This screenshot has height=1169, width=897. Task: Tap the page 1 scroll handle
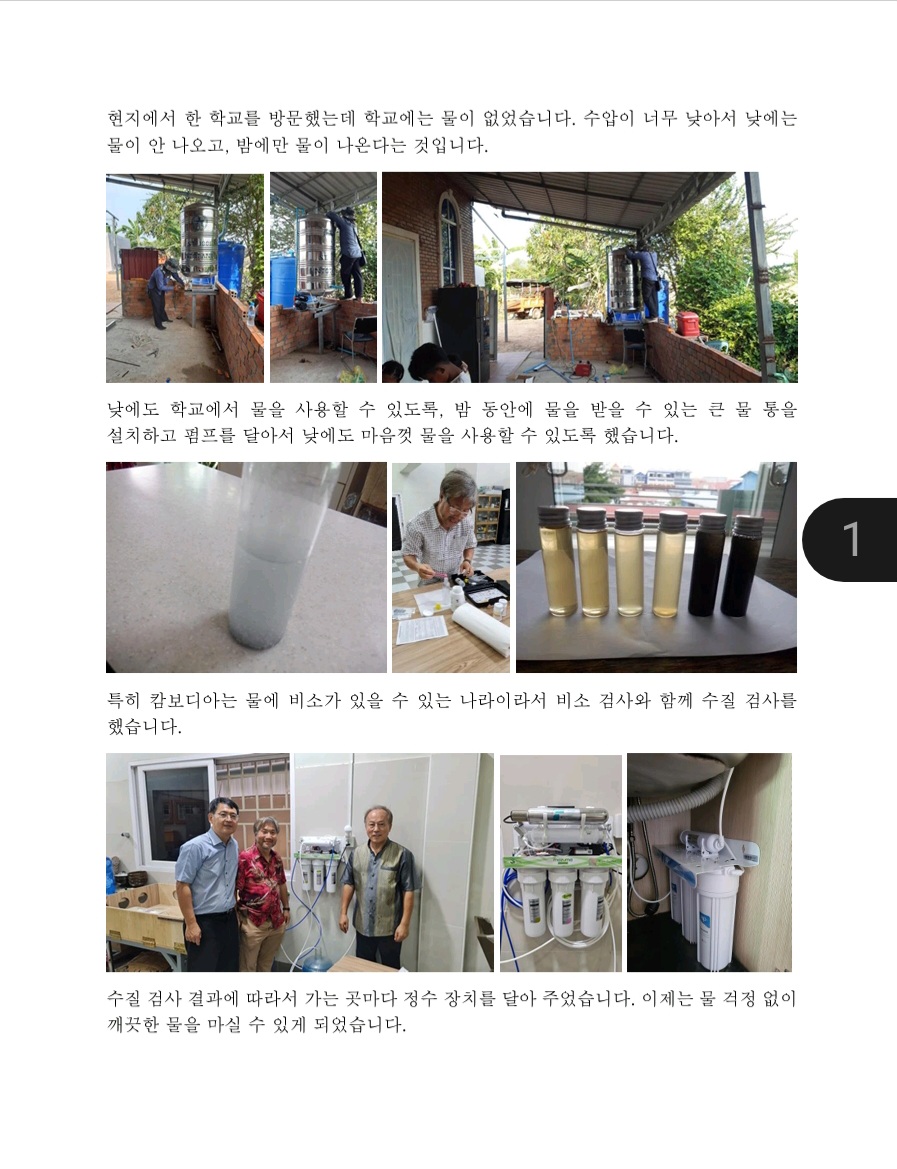pyautogui.click(x=850, y=540)
